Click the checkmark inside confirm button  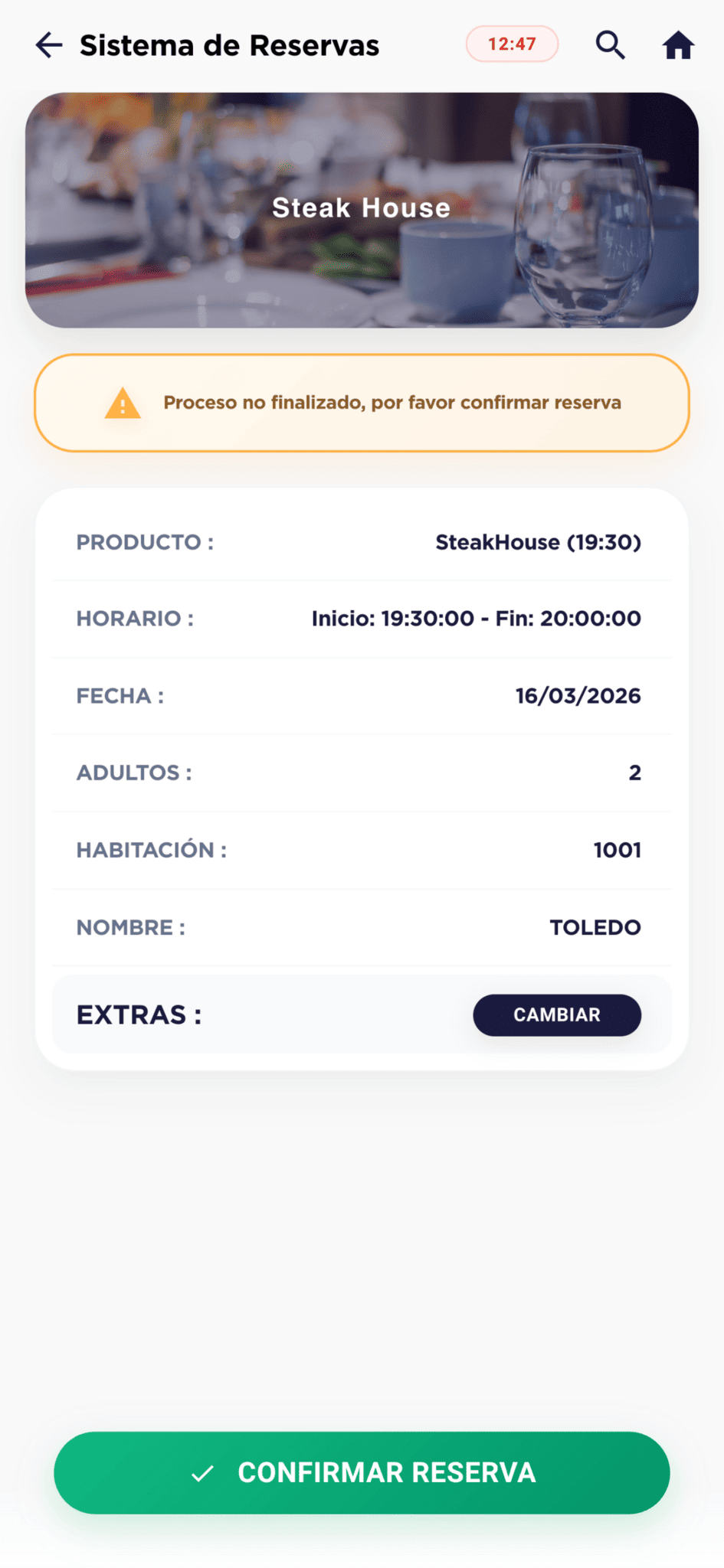pos(202,1472)
